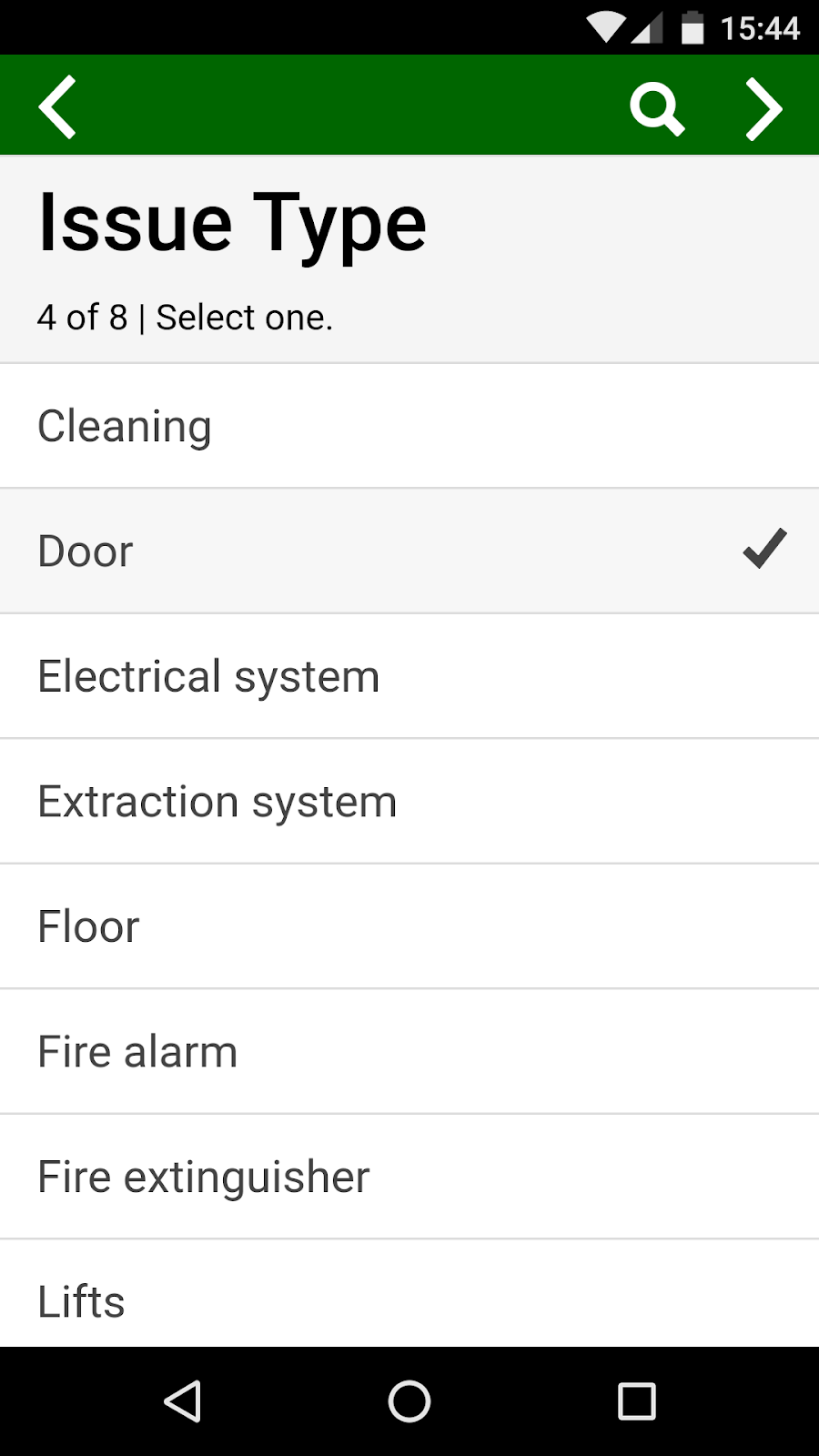Advance with the forward arrow

pyautogui.click(x=763, y=108)
